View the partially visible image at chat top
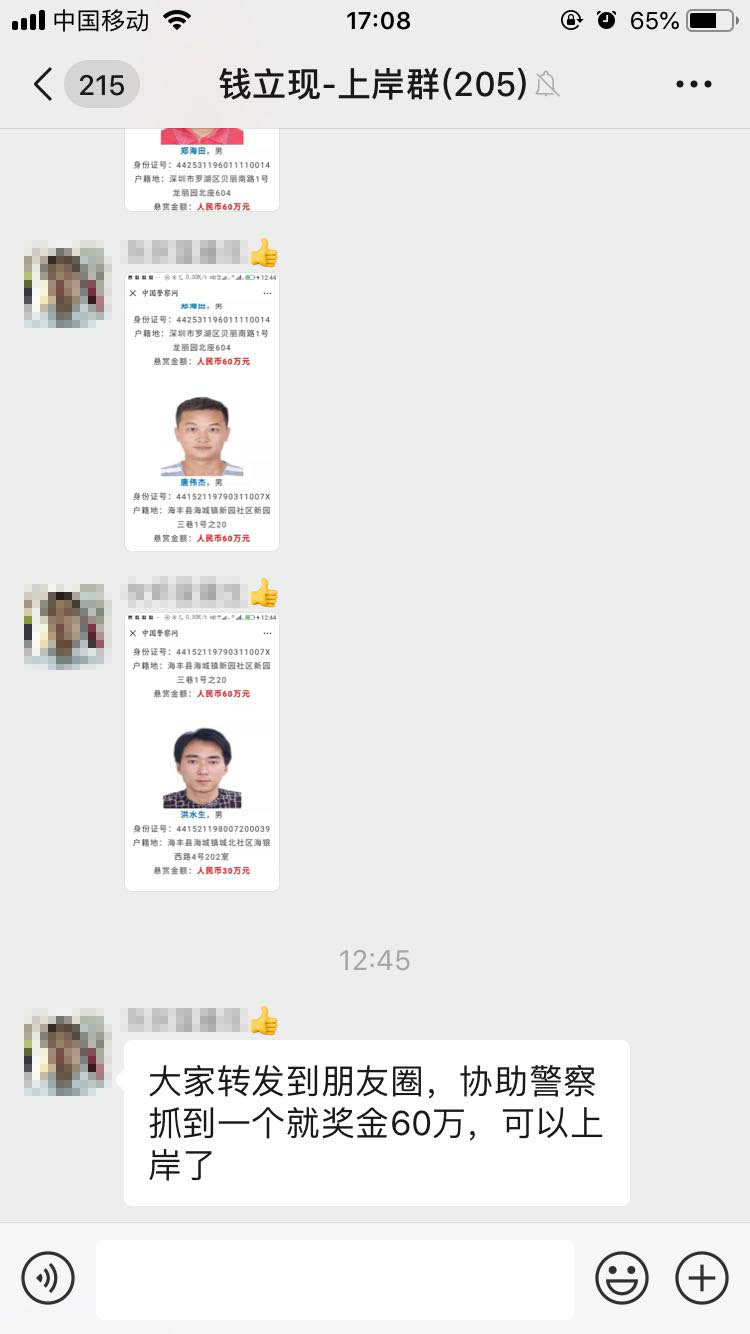The width and height of the screenshot is (750, 1334). click(x=202, y=170)
